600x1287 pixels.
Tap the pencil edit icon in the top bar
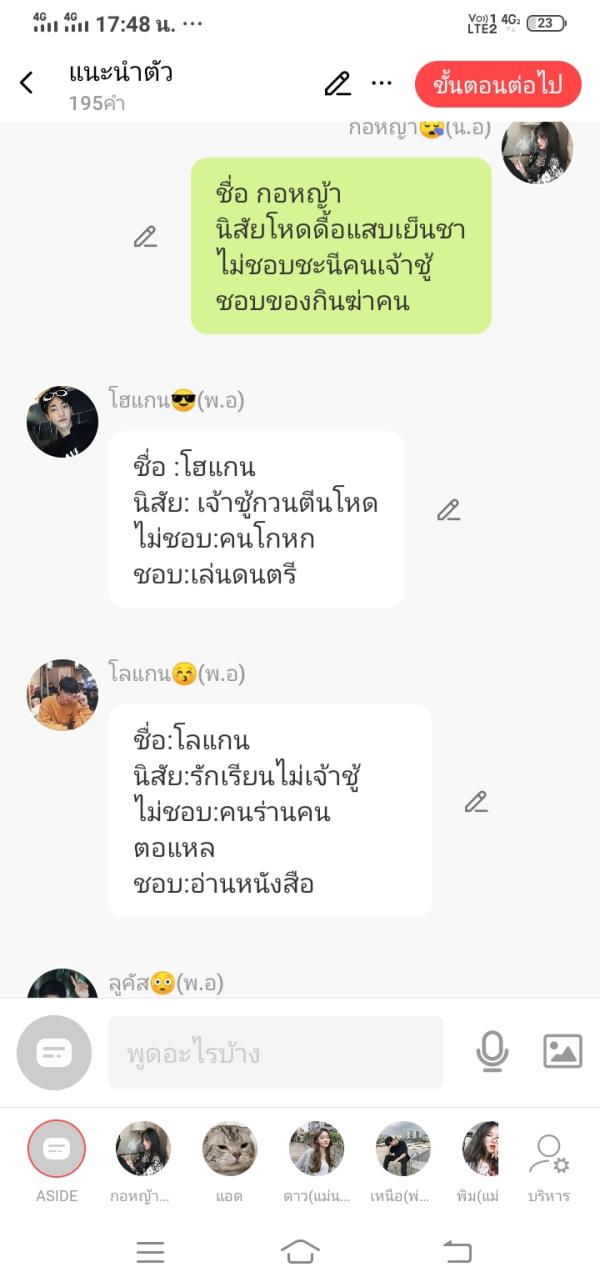(x=338, y=84)
